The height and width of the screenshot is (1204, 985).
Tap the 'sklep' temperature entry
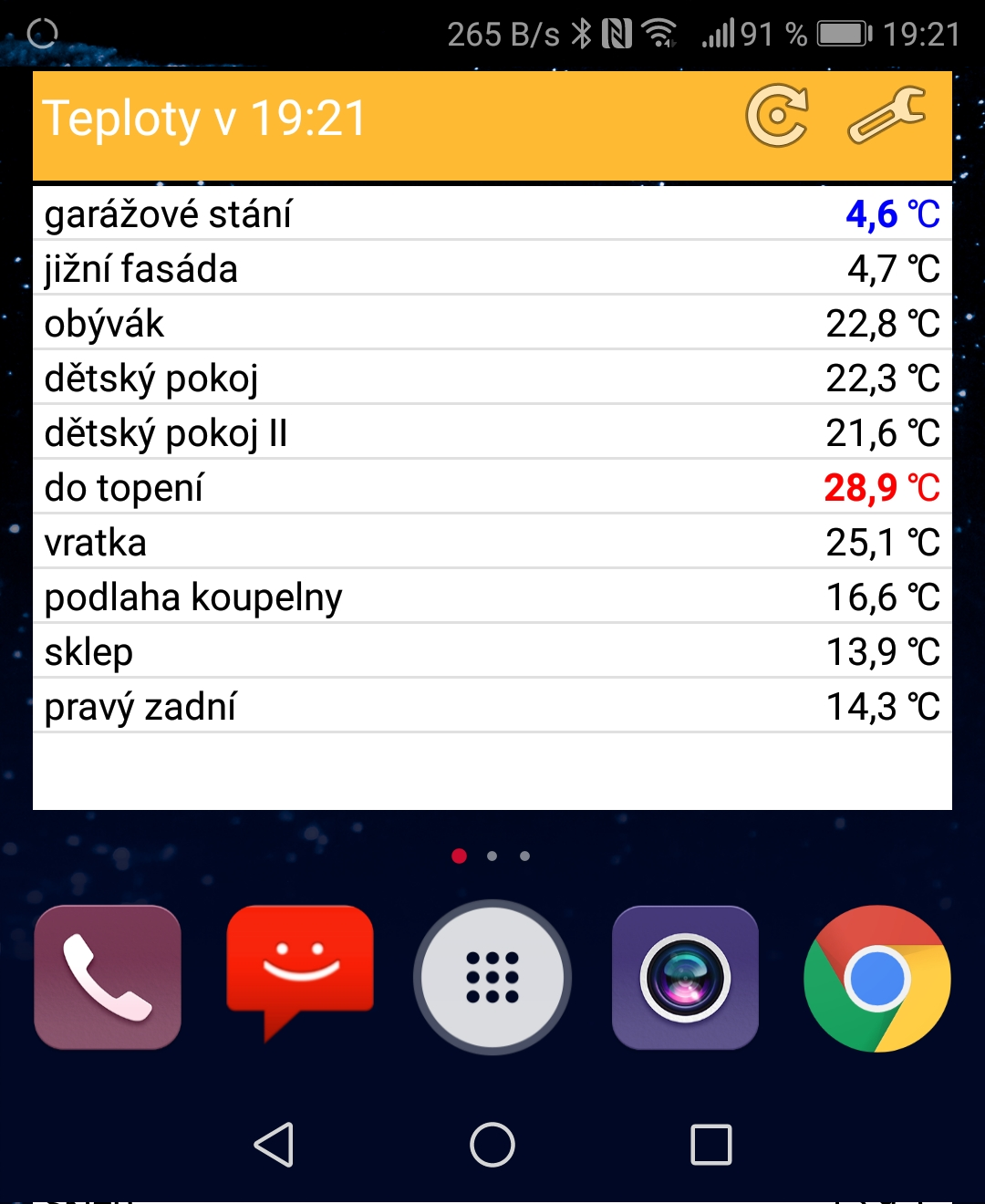tap(493, 650)
